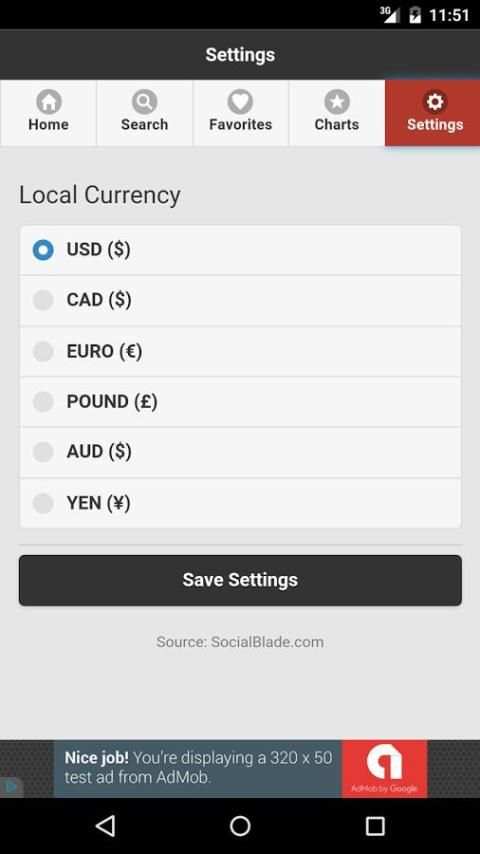480x854 pixels.
Task: Tap the Settings tab
Action: coord(433,113)
